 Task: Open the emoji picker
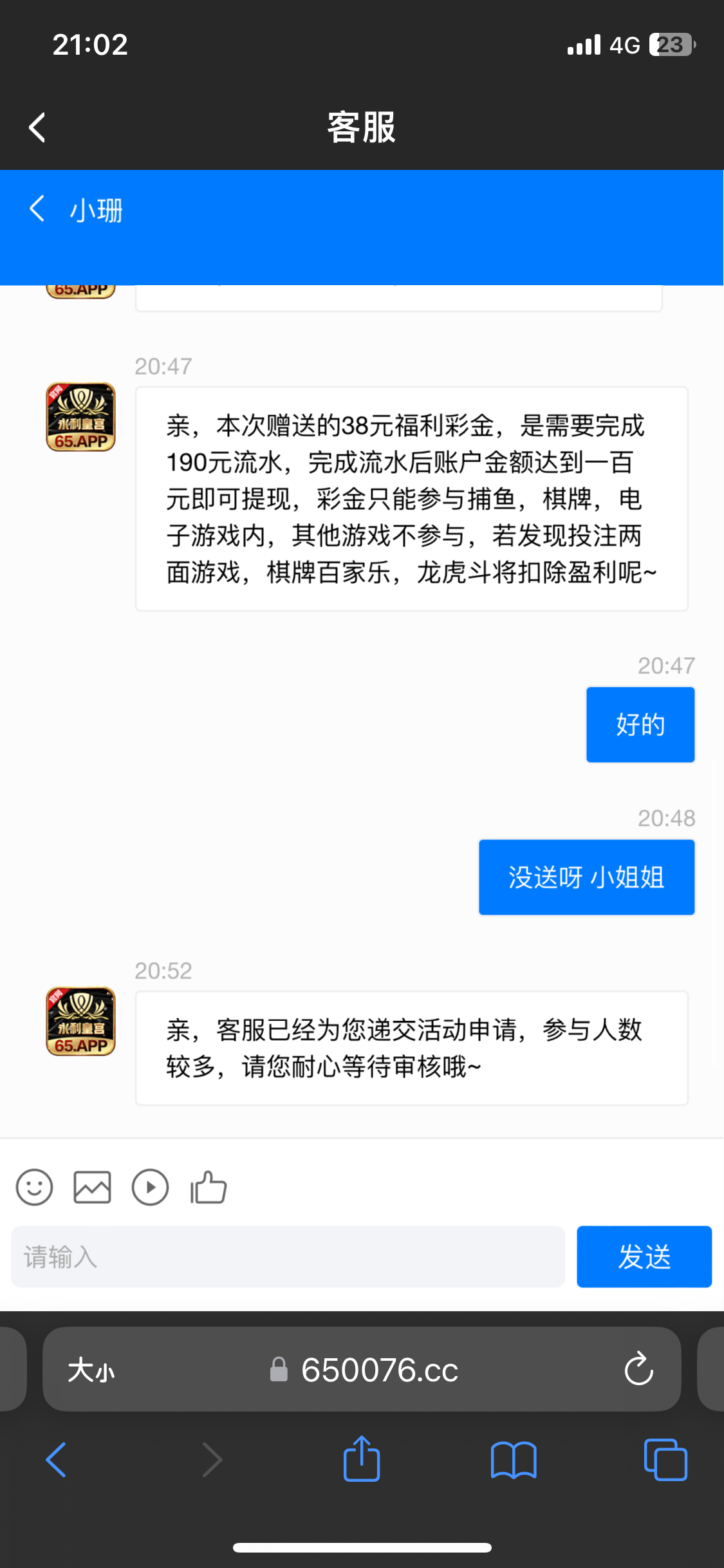[x=35, y=1187]
